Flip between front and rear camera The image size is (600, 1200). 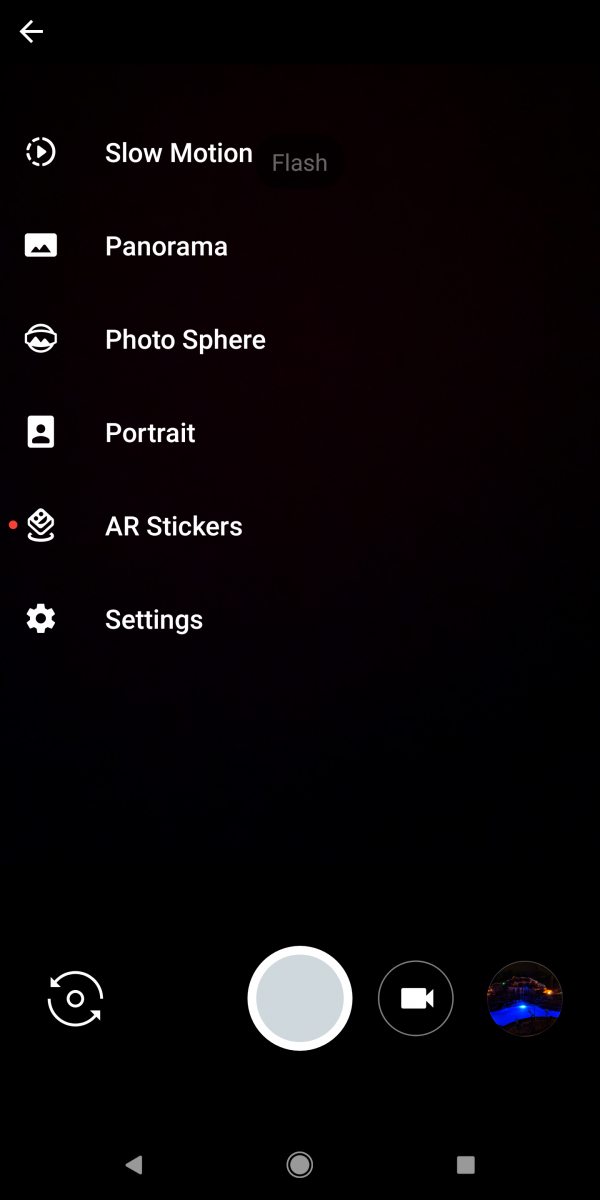click(x=75, y=998)
